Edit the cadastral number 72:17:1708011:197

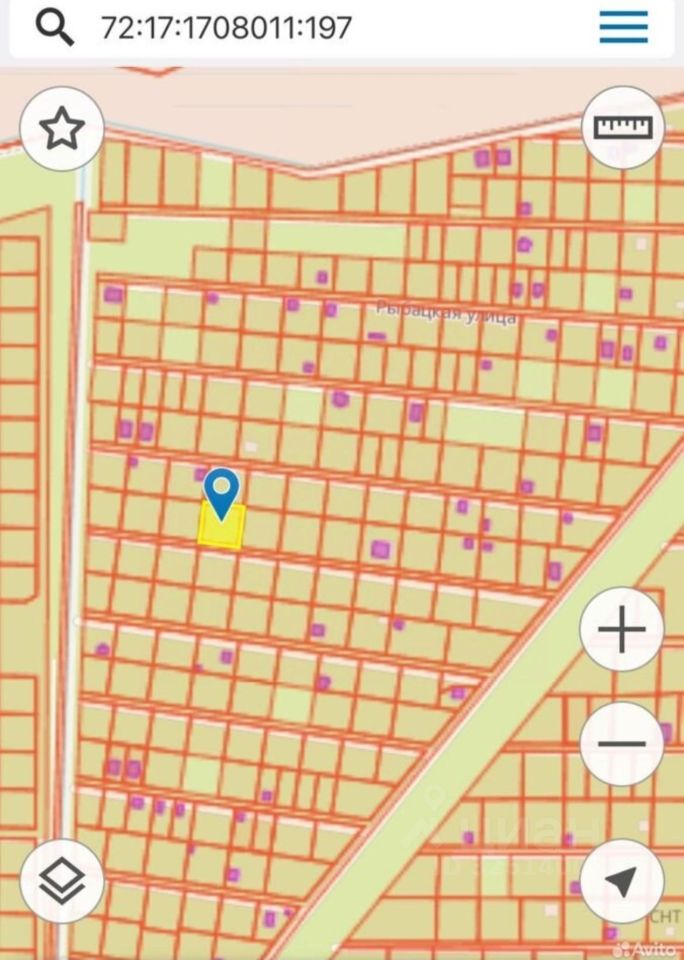226,27
